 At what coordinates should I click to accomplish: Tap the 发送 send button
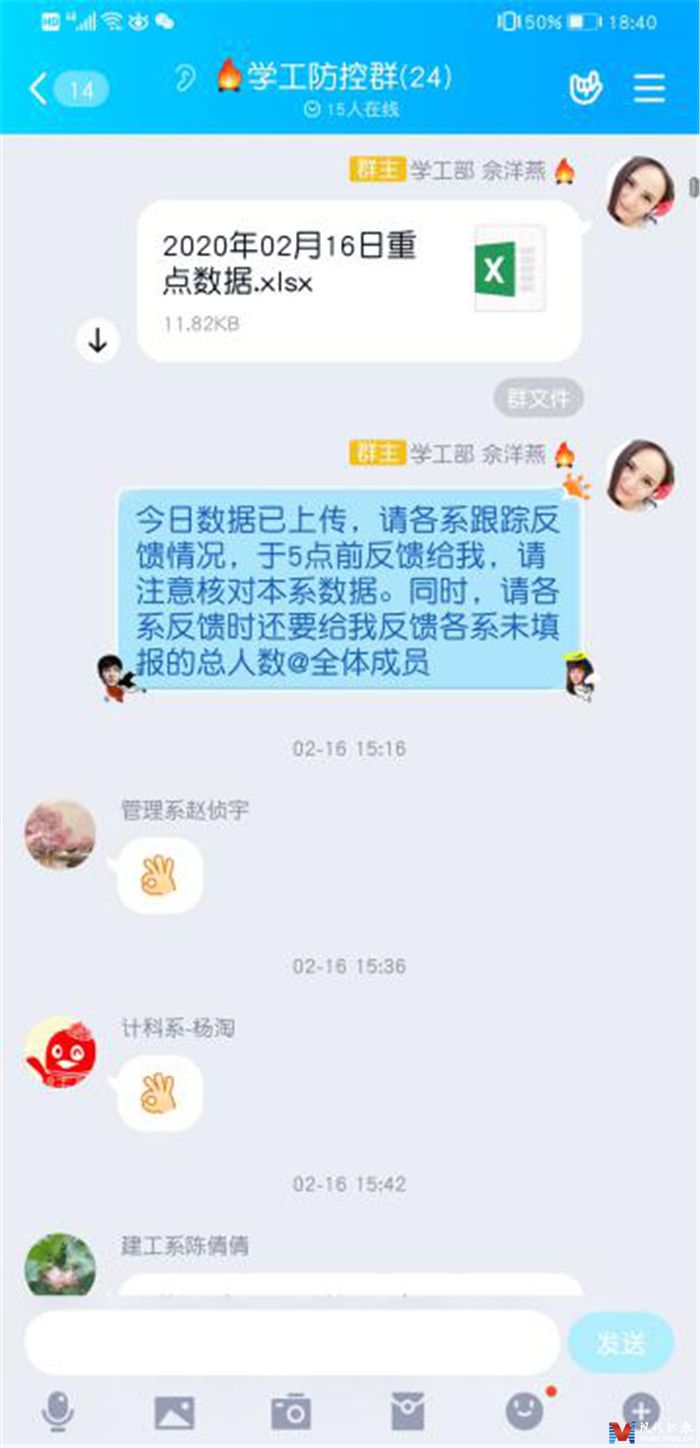(620, 1343)
